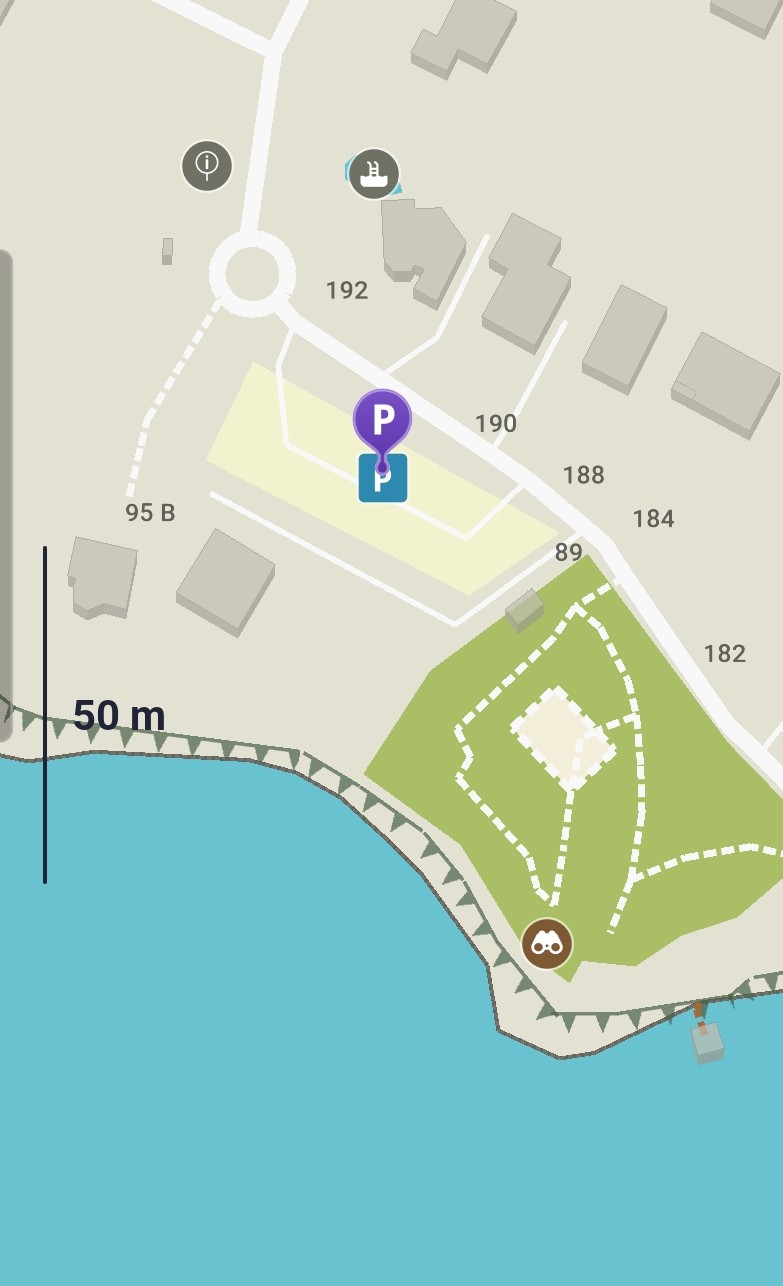Viewport: 783px width, 1286px height.
Task: Tap the purple parking pin
Action: point(382,421)
